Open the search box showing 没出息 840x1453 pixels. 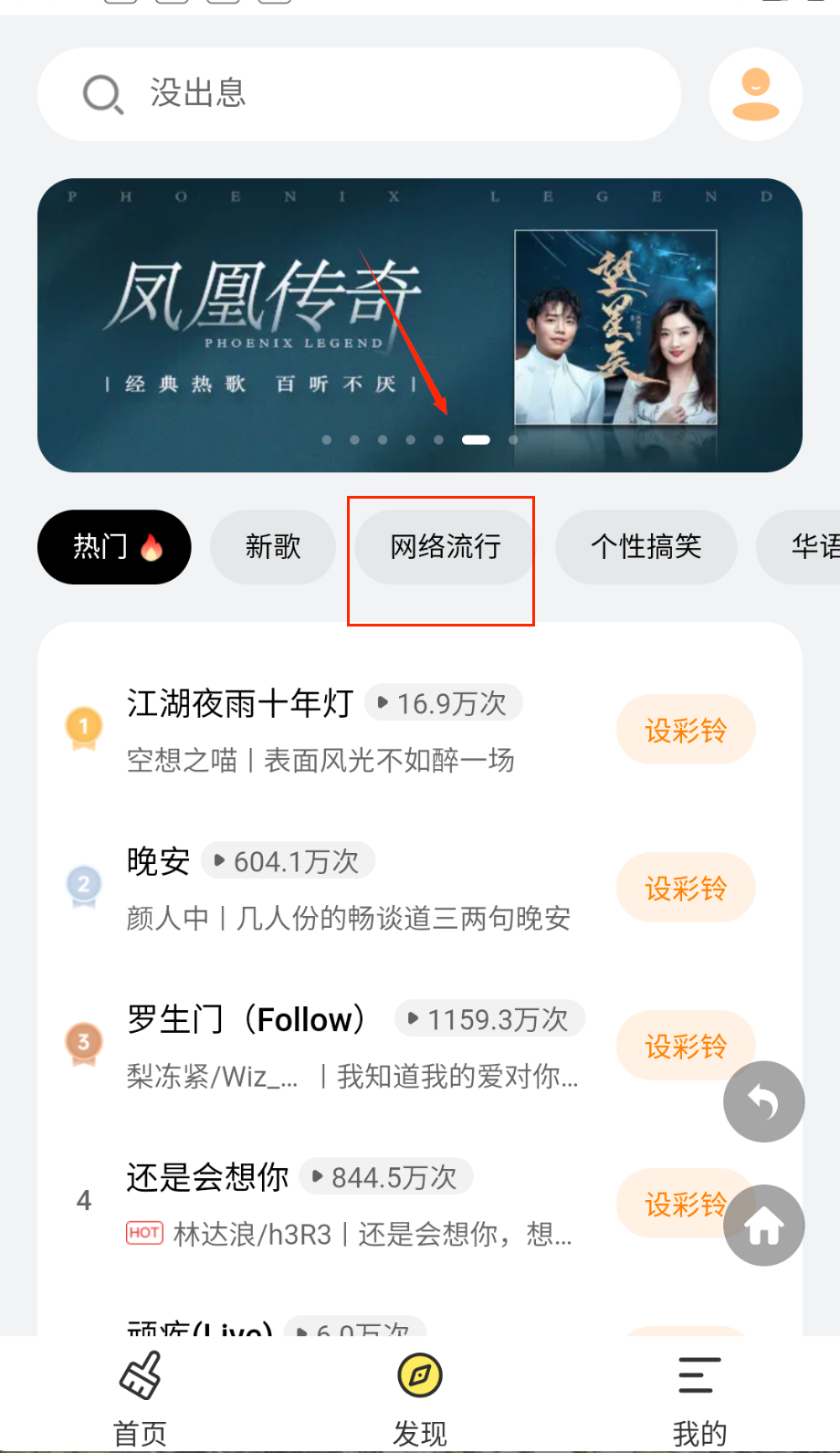point(359,94)
